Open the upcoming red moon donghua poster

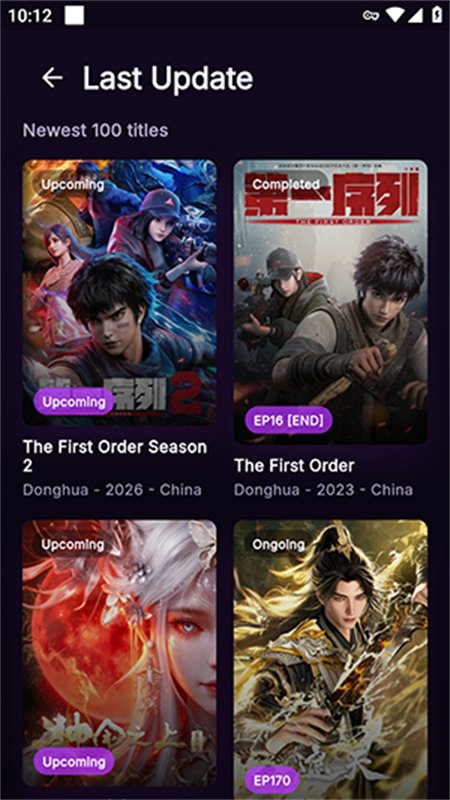coord(119,653)
